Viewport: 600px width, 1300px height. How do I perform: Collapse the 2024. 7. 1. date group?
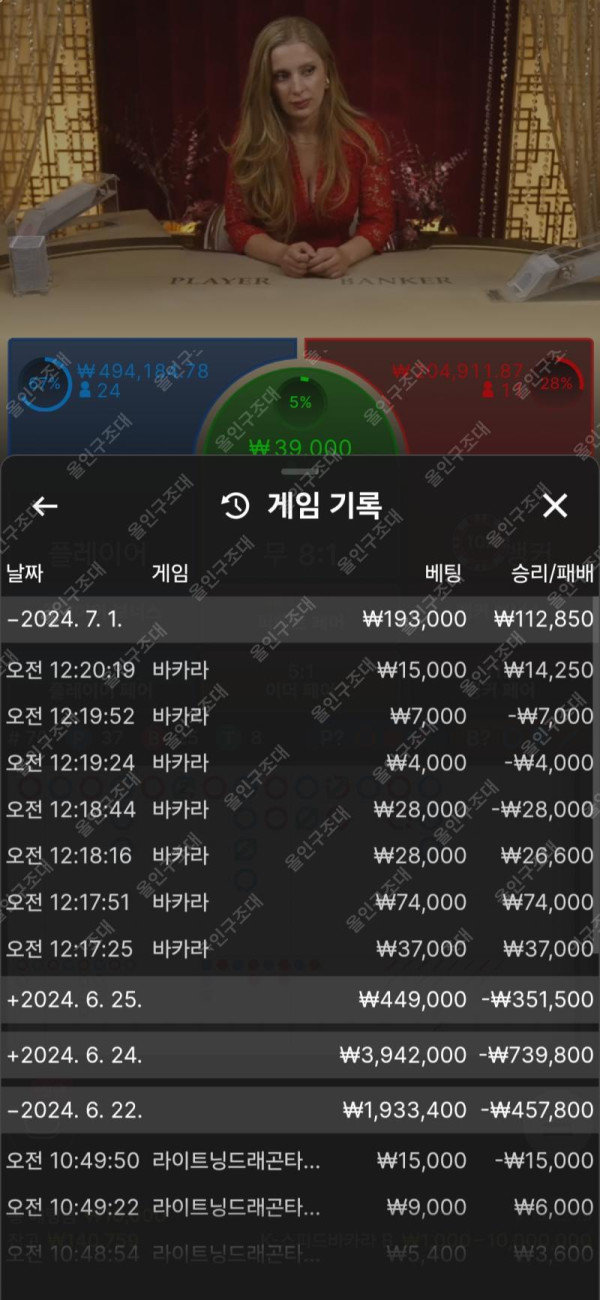point(300,619)
